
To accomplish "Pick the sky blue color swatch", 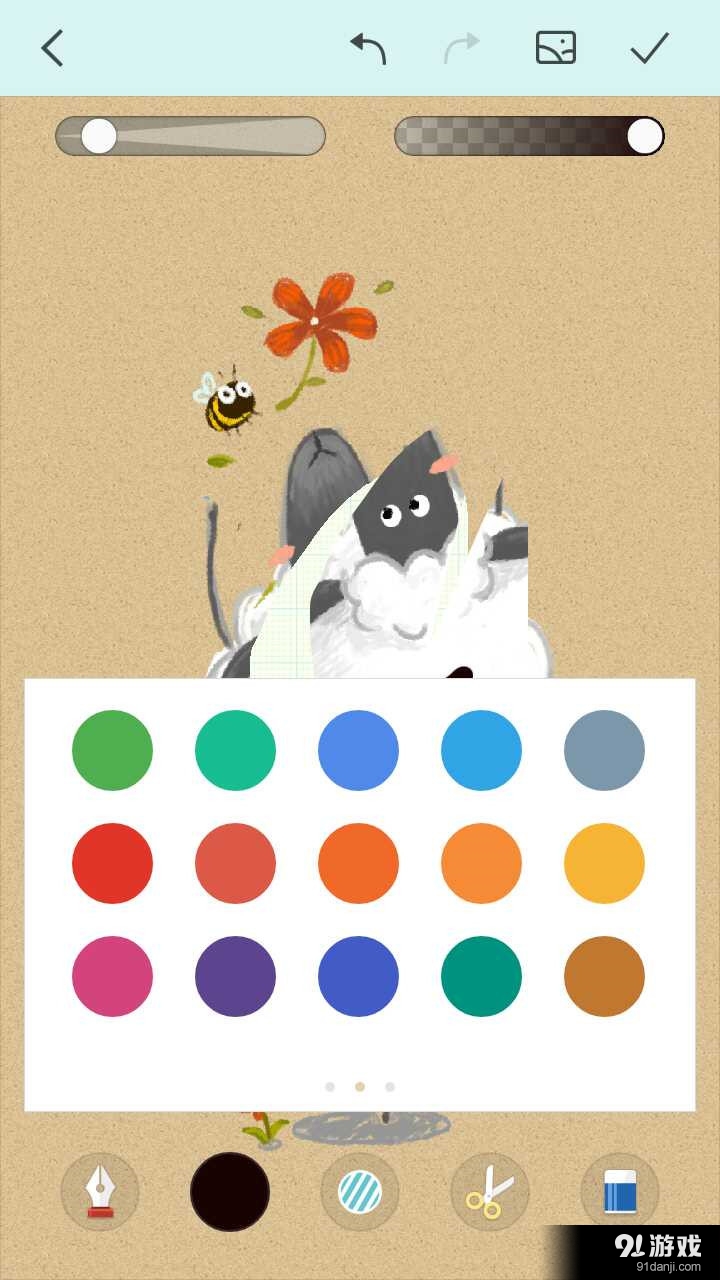I will pos(481,750).
